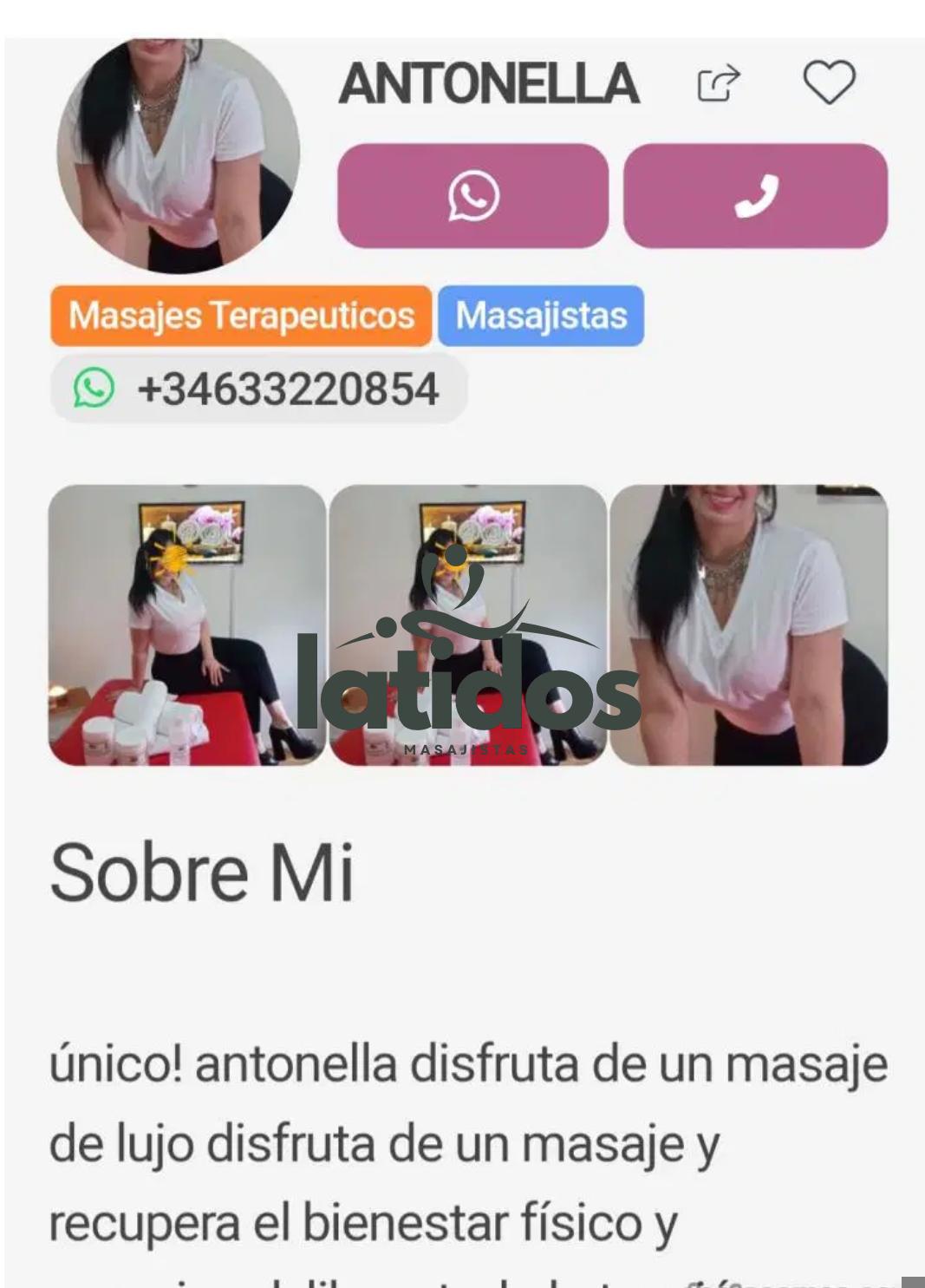Open WhatsApp chat via the pink WhatsApp icon
Screen dimensions: 925x1288
pos(472,194)
